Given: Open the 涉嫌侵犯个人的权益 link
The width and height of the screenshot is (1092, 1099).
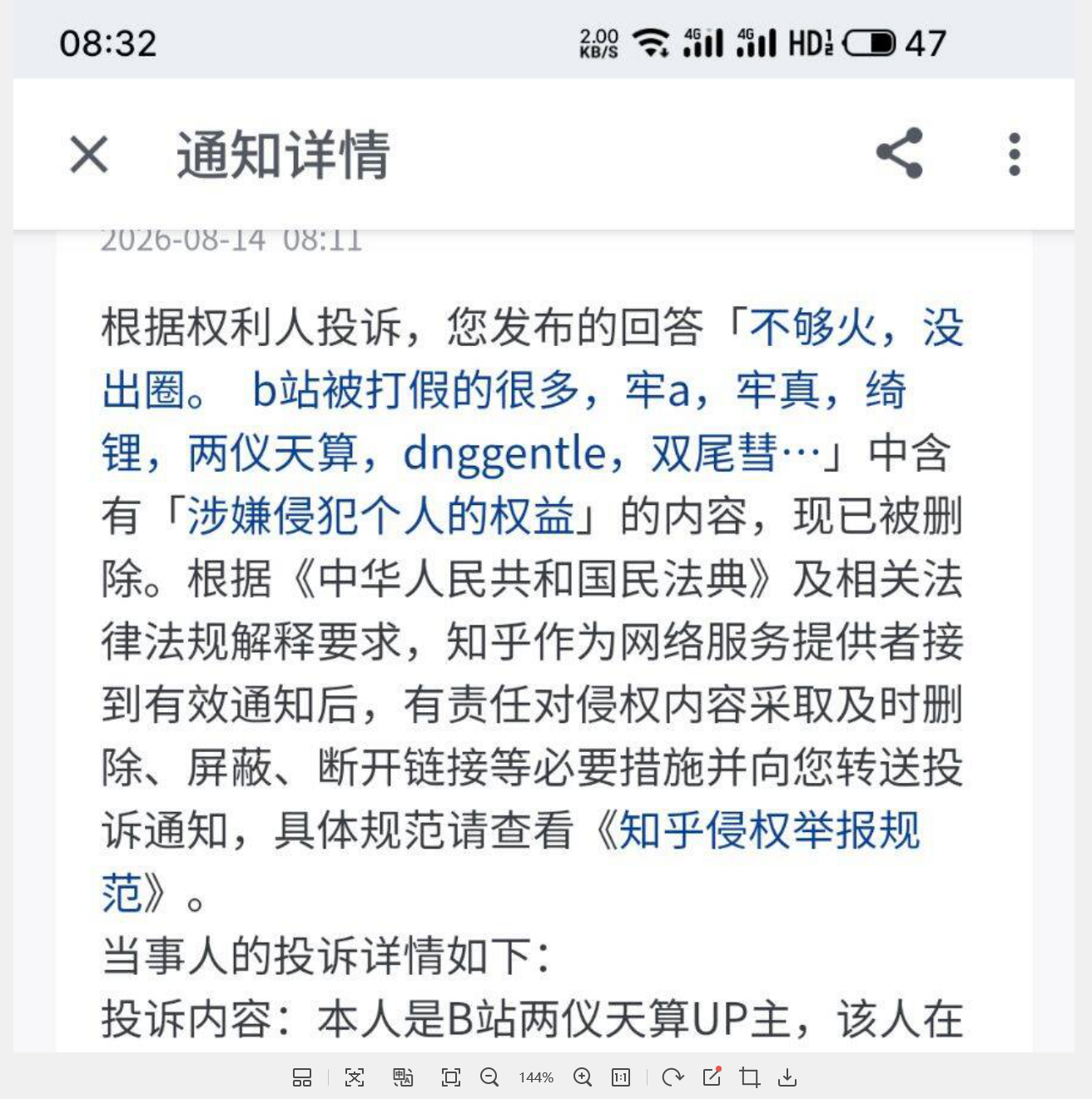Looking at the screenshot, I should (x=380, y=516).
